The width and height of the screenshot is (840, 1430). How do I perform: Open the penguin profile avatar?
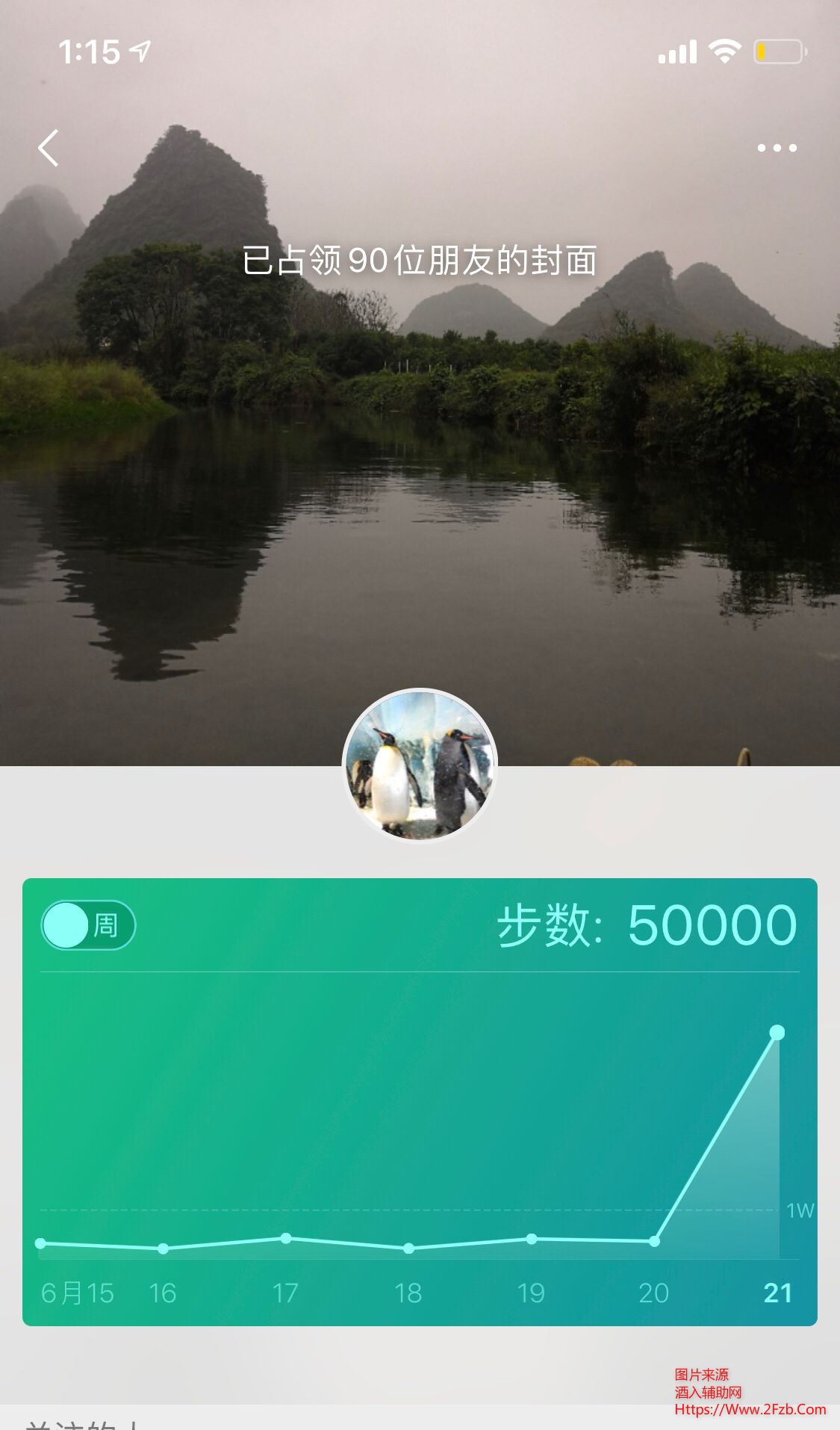click(420, 765)
